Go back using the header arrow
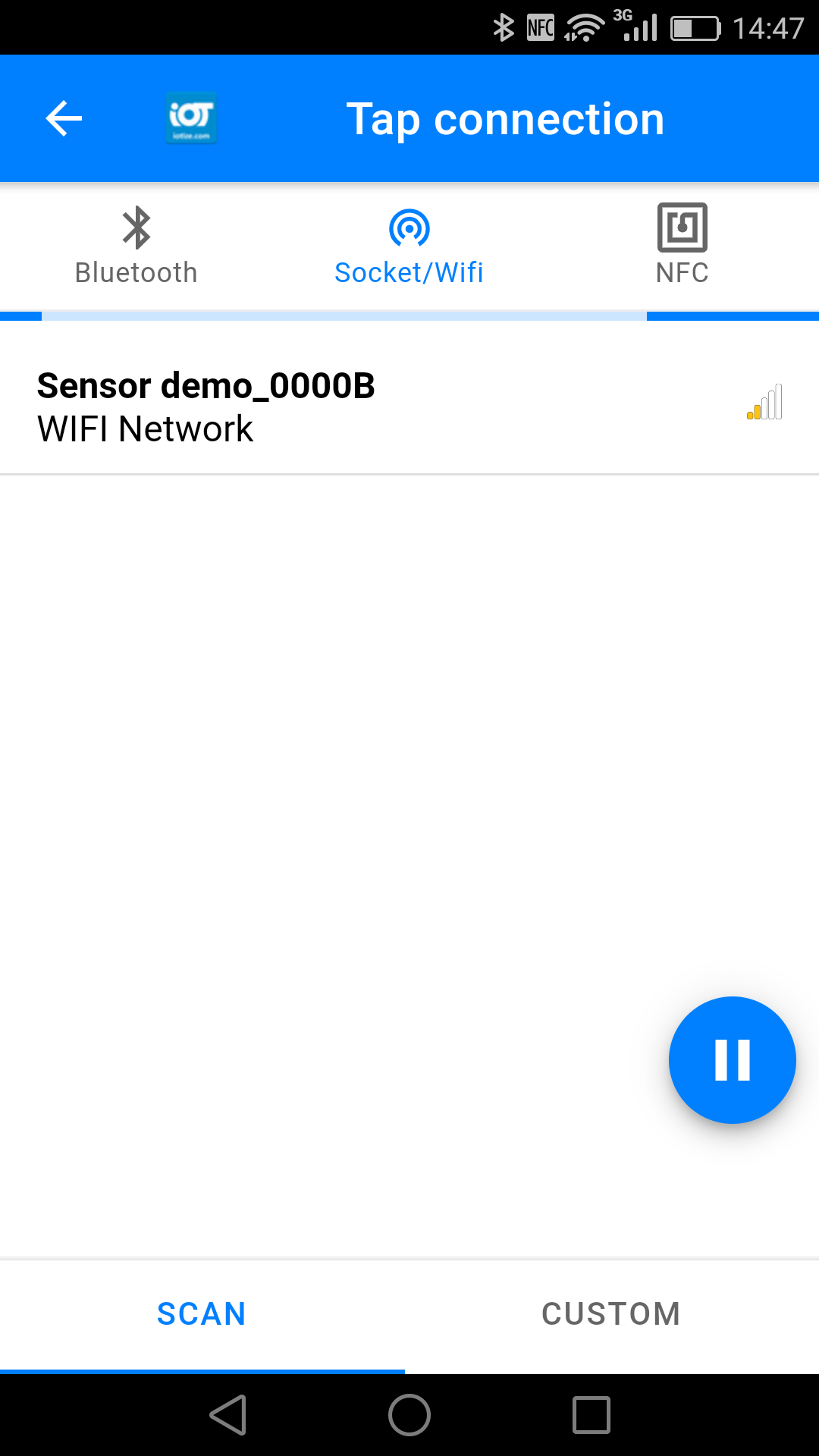Image resolution: width=819 pixels, height=1456 pixels. (x=64, y=119)
